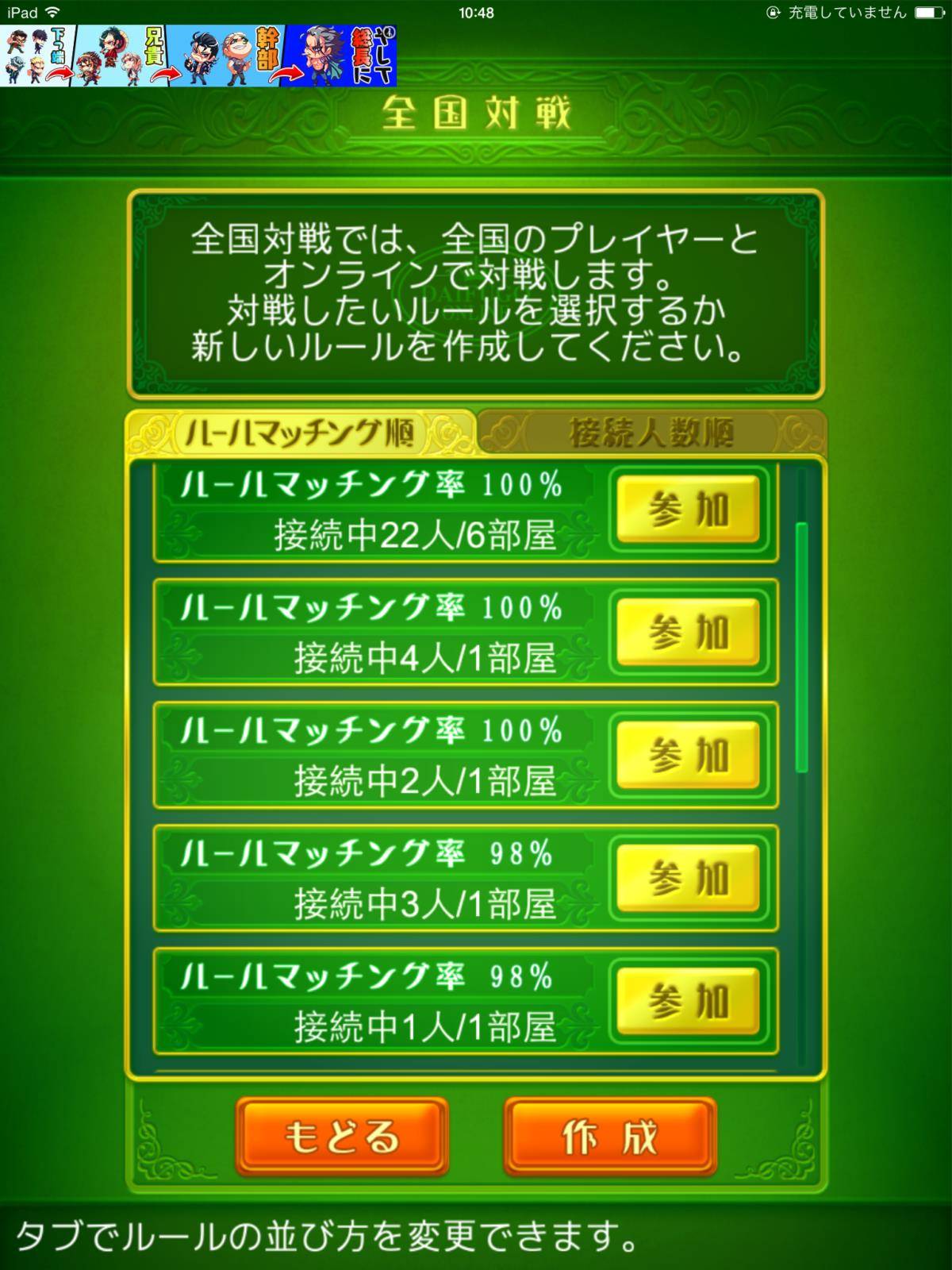Image resolution: width=952 pixels, height=1270 pixels.
Task: Switch to the 接続人数順 tab
Action: pyautogui.click(x=651, y=433)
